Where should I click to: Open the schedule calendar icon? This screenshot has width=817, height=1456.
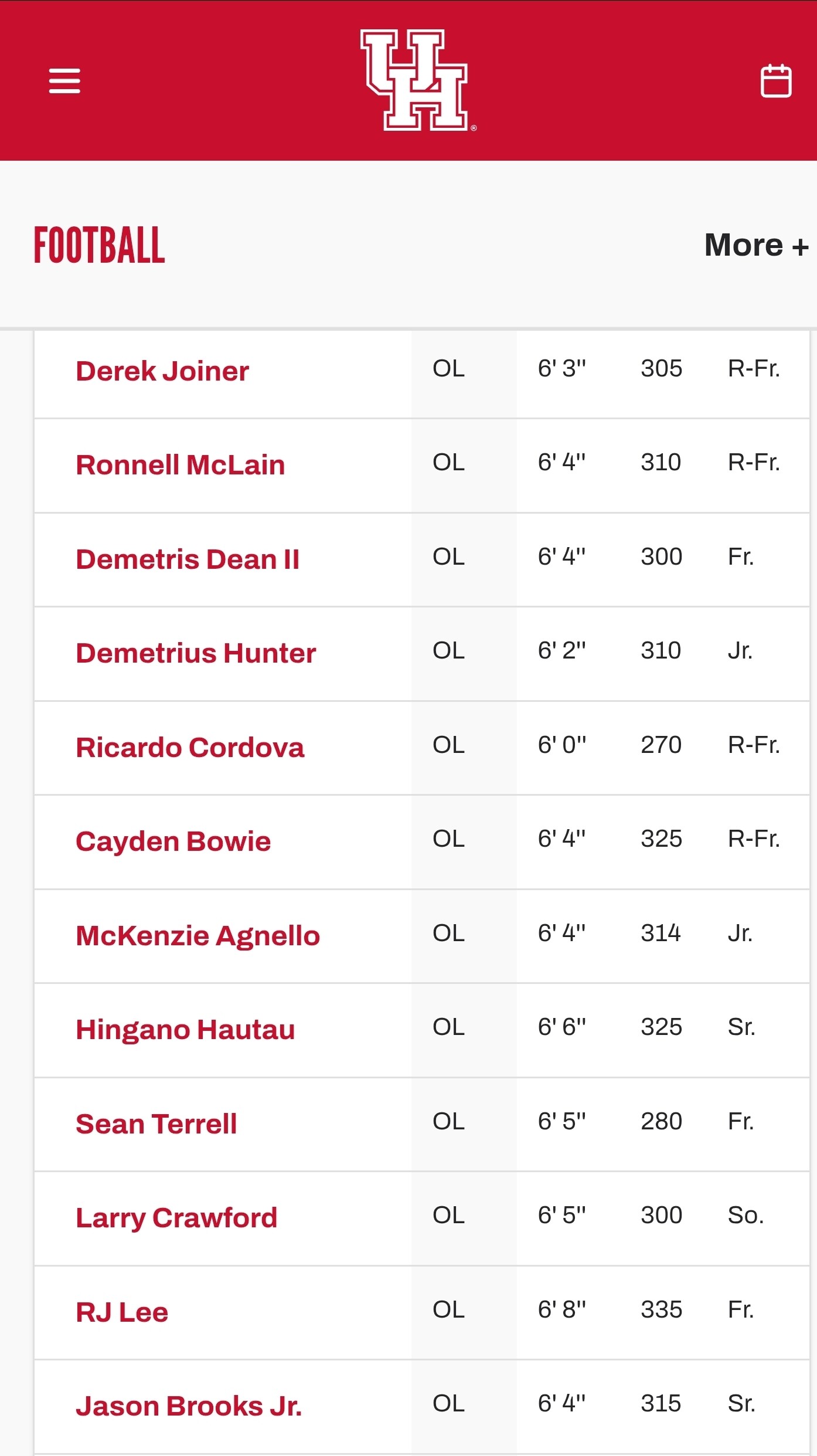775,81
